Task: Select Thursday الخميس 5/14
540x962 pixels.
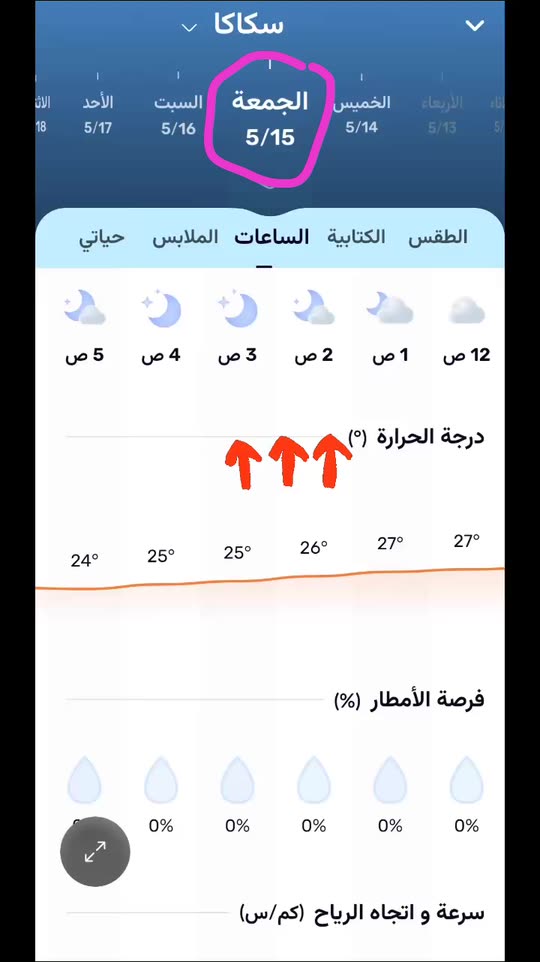Action: [x=361, y=114]
